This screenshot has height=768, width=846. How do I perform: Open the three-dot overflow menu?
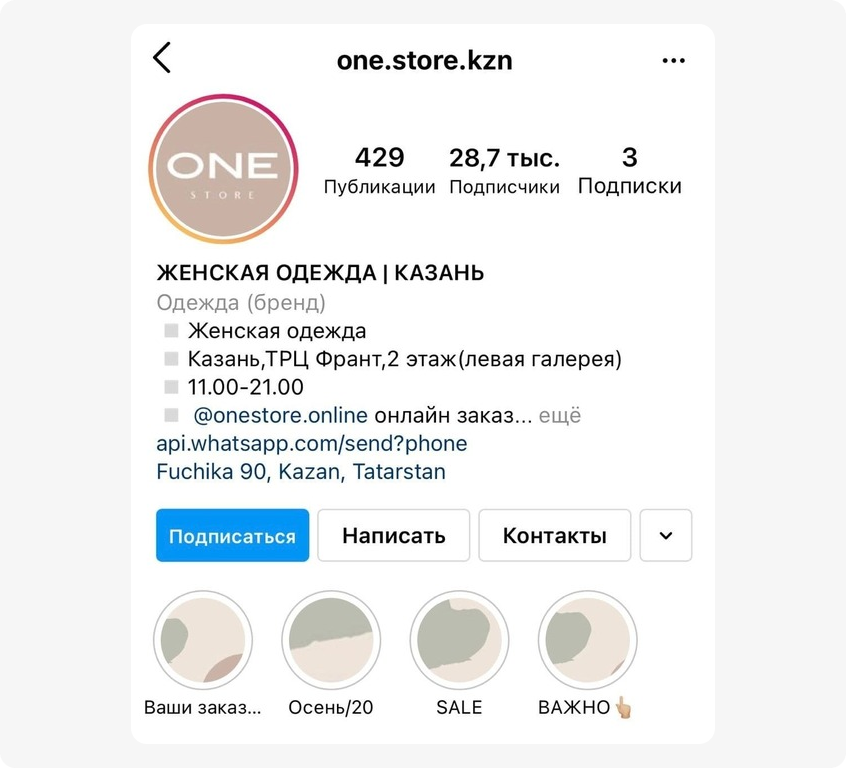674,60
